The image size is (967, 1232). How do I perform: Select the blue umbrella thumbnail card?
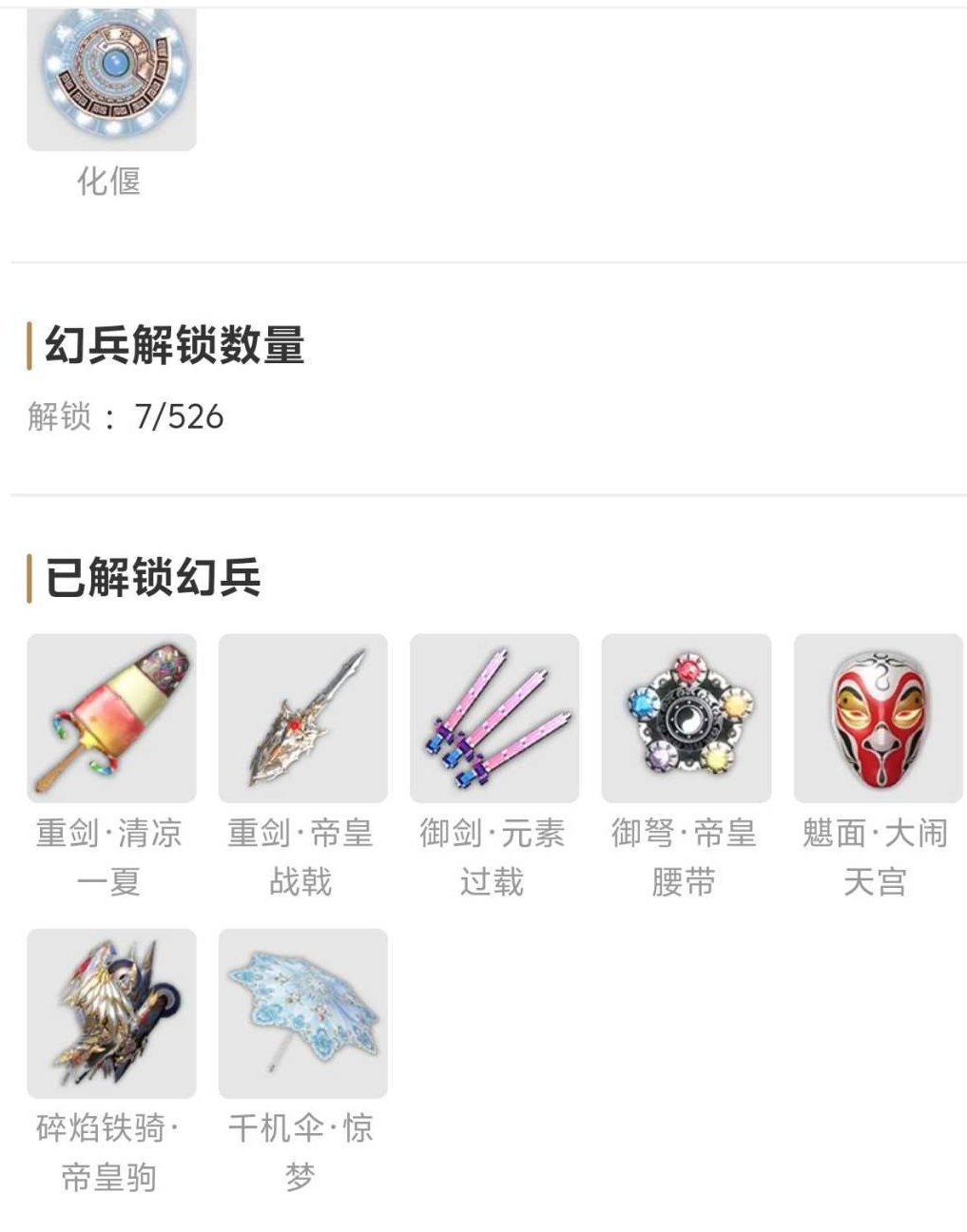tap(302, 1014)
